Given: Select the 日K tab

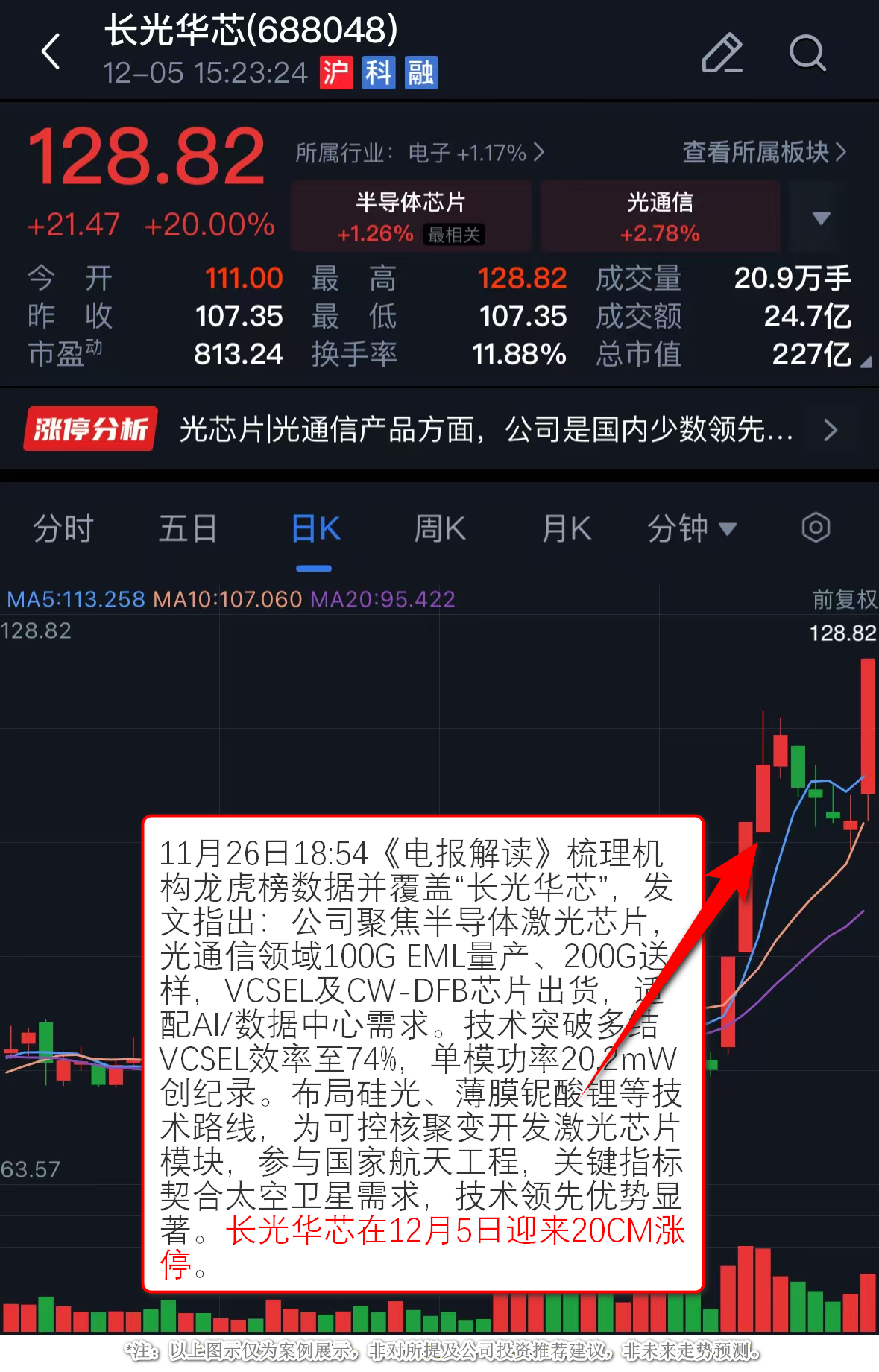Looking at the screenshot, I should click(315, 529).
